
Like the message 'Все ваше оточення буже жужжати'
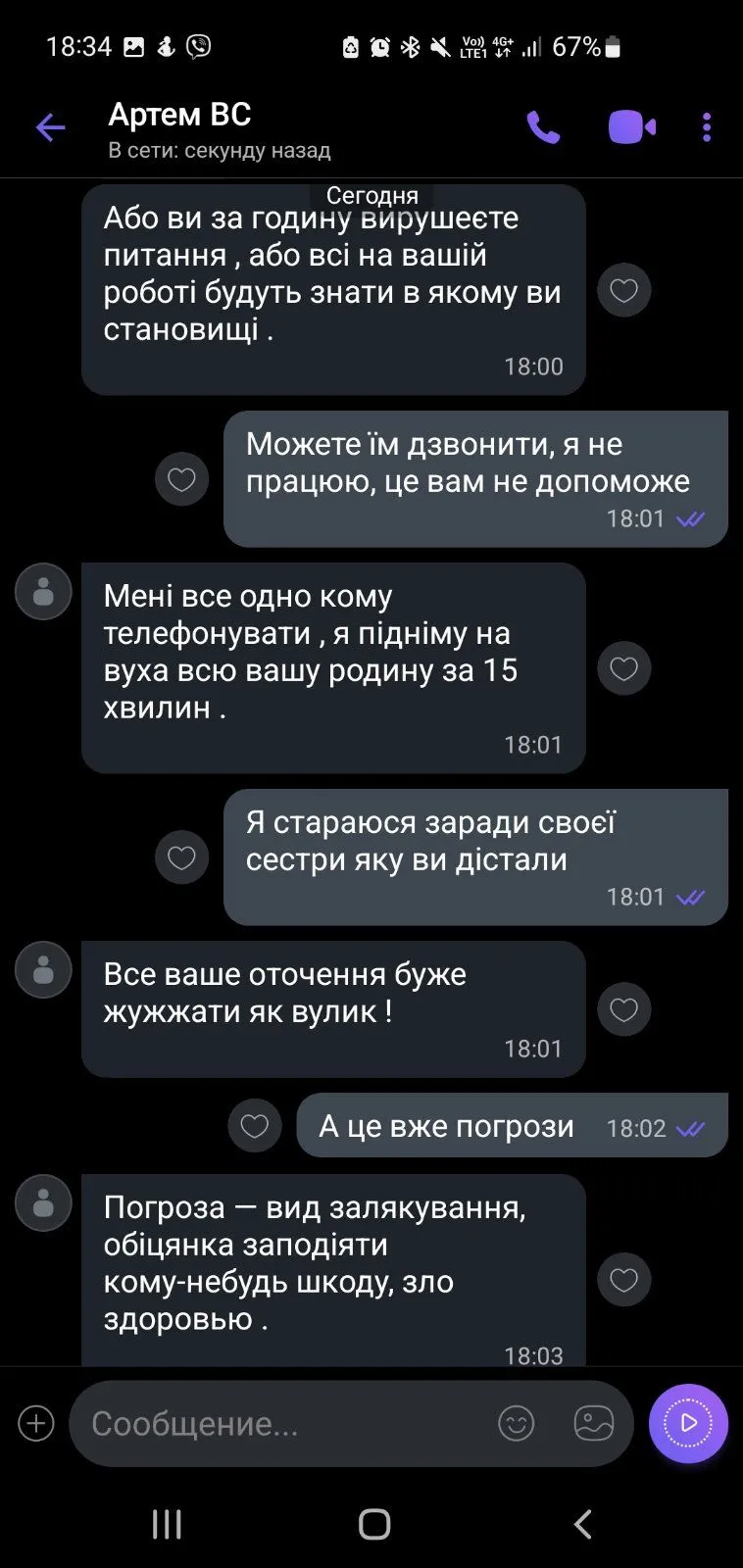624,1009
